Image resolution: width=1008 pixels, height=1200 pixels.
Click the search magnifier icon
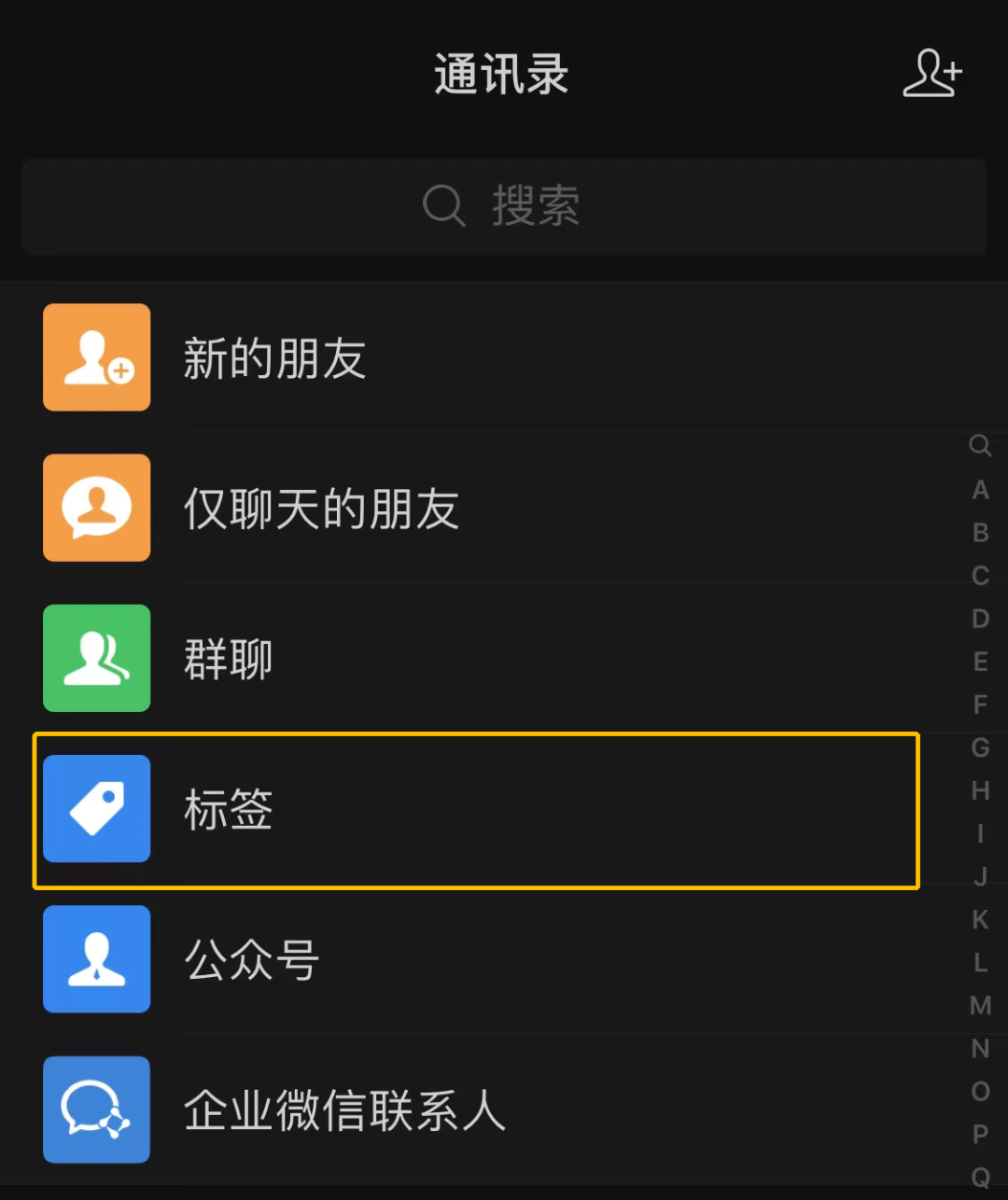[443, 206]
